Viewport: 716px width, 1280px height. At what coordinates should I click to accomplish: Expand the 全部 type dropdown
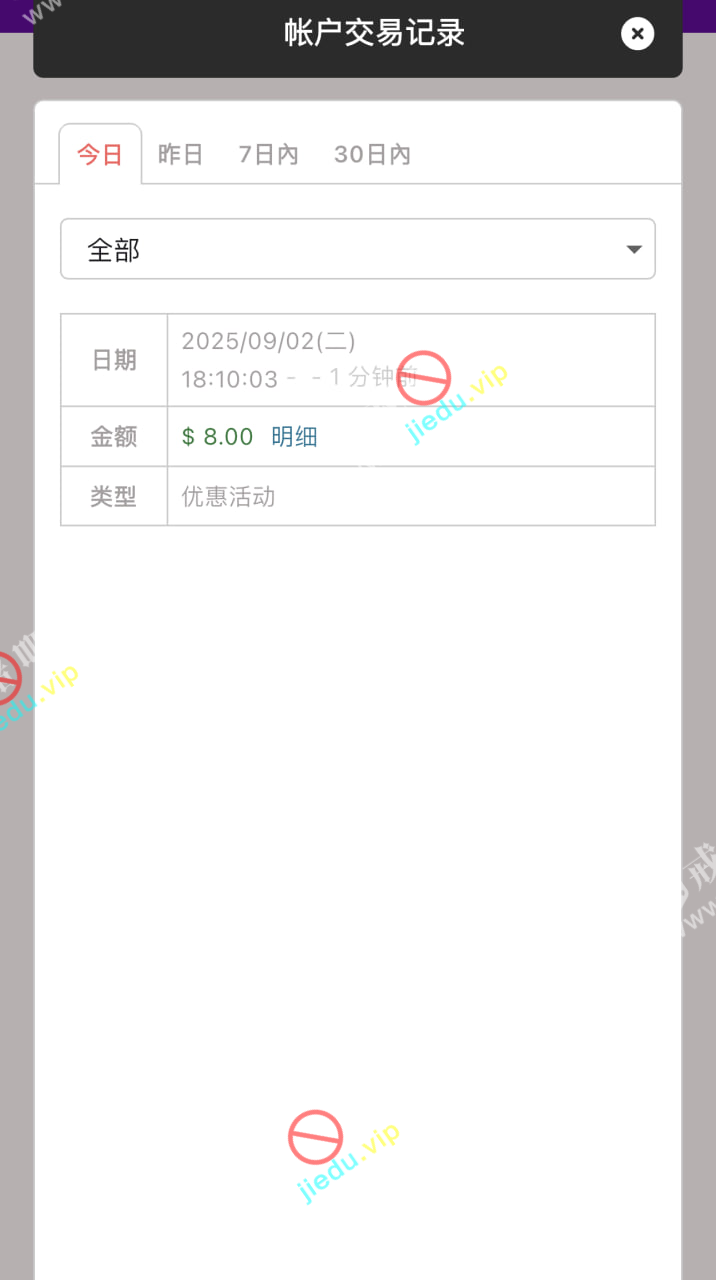click(x=358, y=249)
